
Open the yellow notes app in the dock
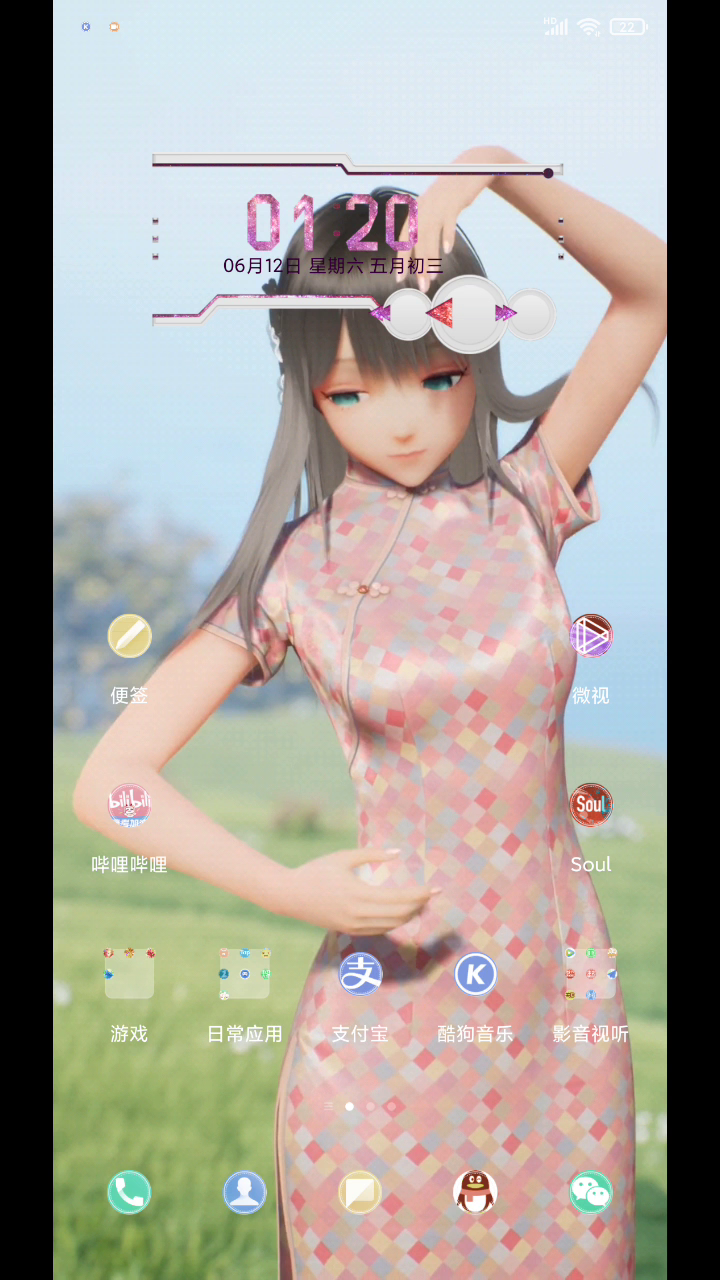click(x=360, y=1192)
